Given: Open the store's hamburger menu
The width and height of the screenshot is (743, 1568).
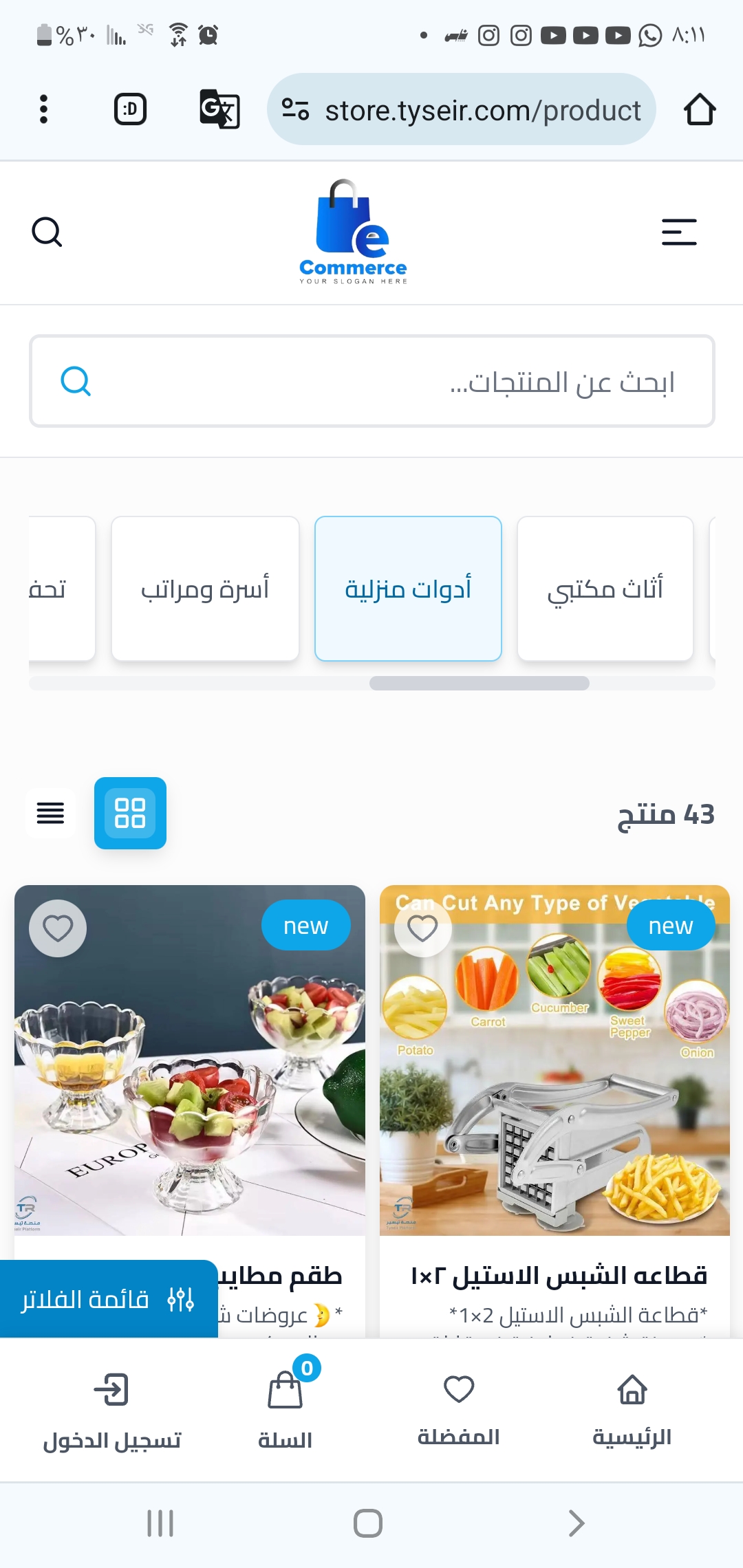Looking at the screenshot, I should [679, 232].
